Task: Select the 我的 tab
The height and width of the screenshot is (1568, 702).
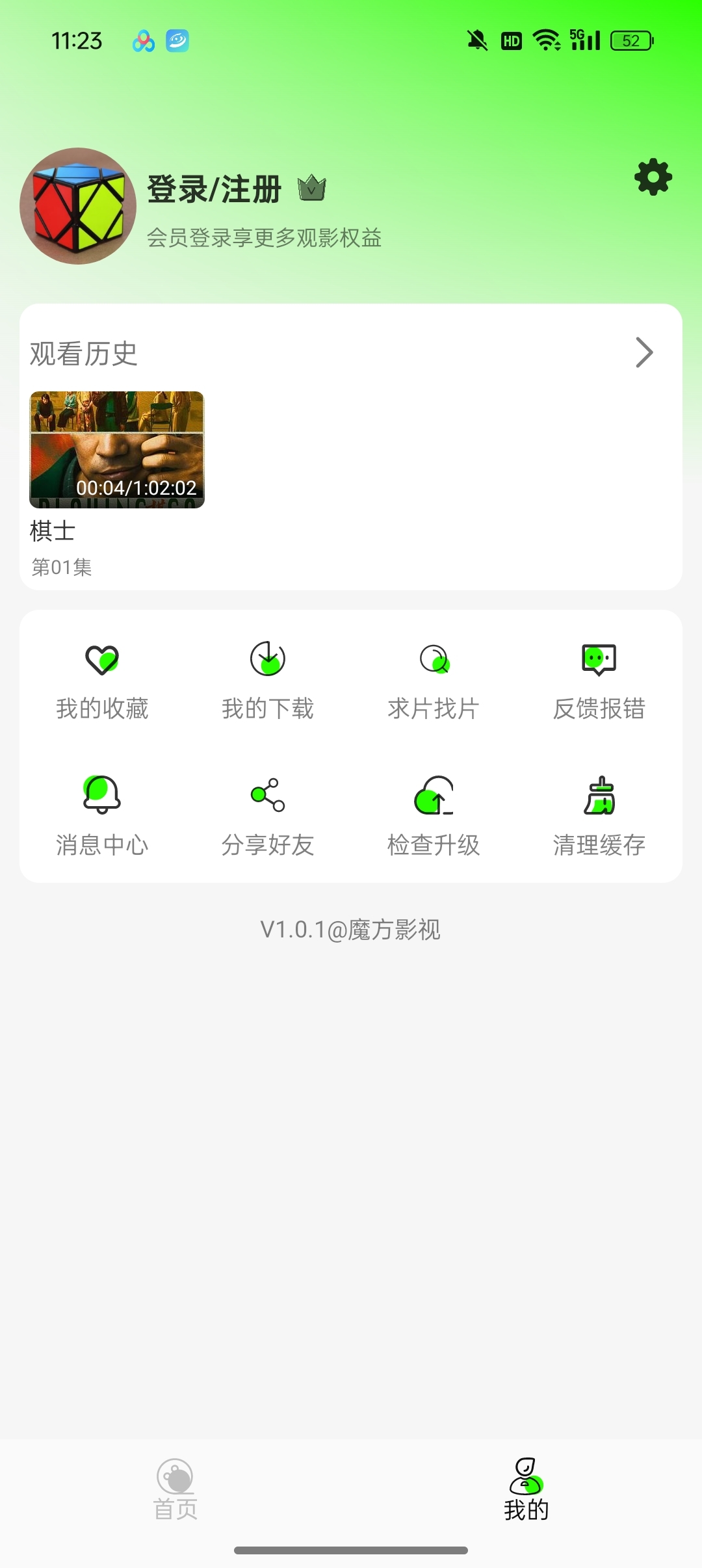Action: (526, 1489)
